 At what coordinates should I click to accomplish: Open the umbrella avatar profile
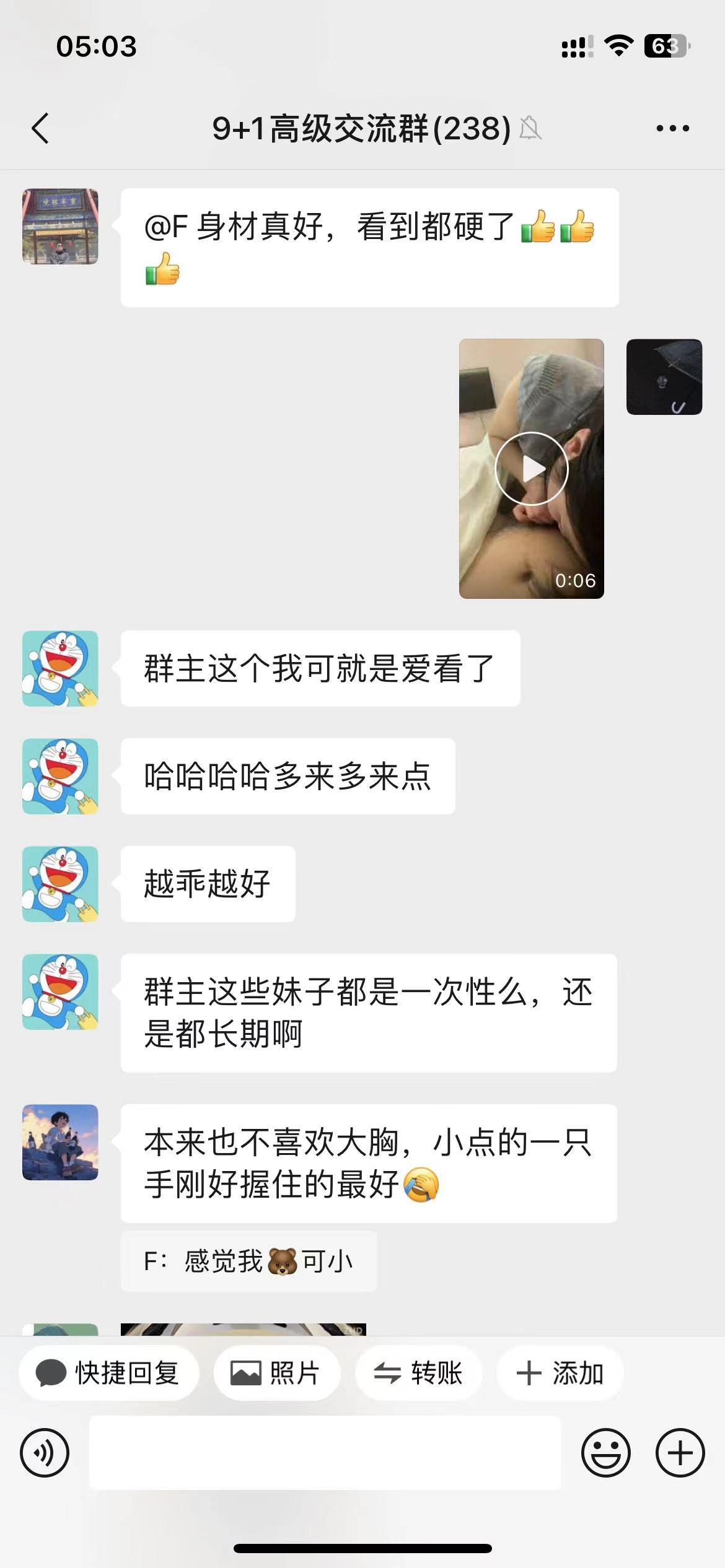tap(664, 377)
